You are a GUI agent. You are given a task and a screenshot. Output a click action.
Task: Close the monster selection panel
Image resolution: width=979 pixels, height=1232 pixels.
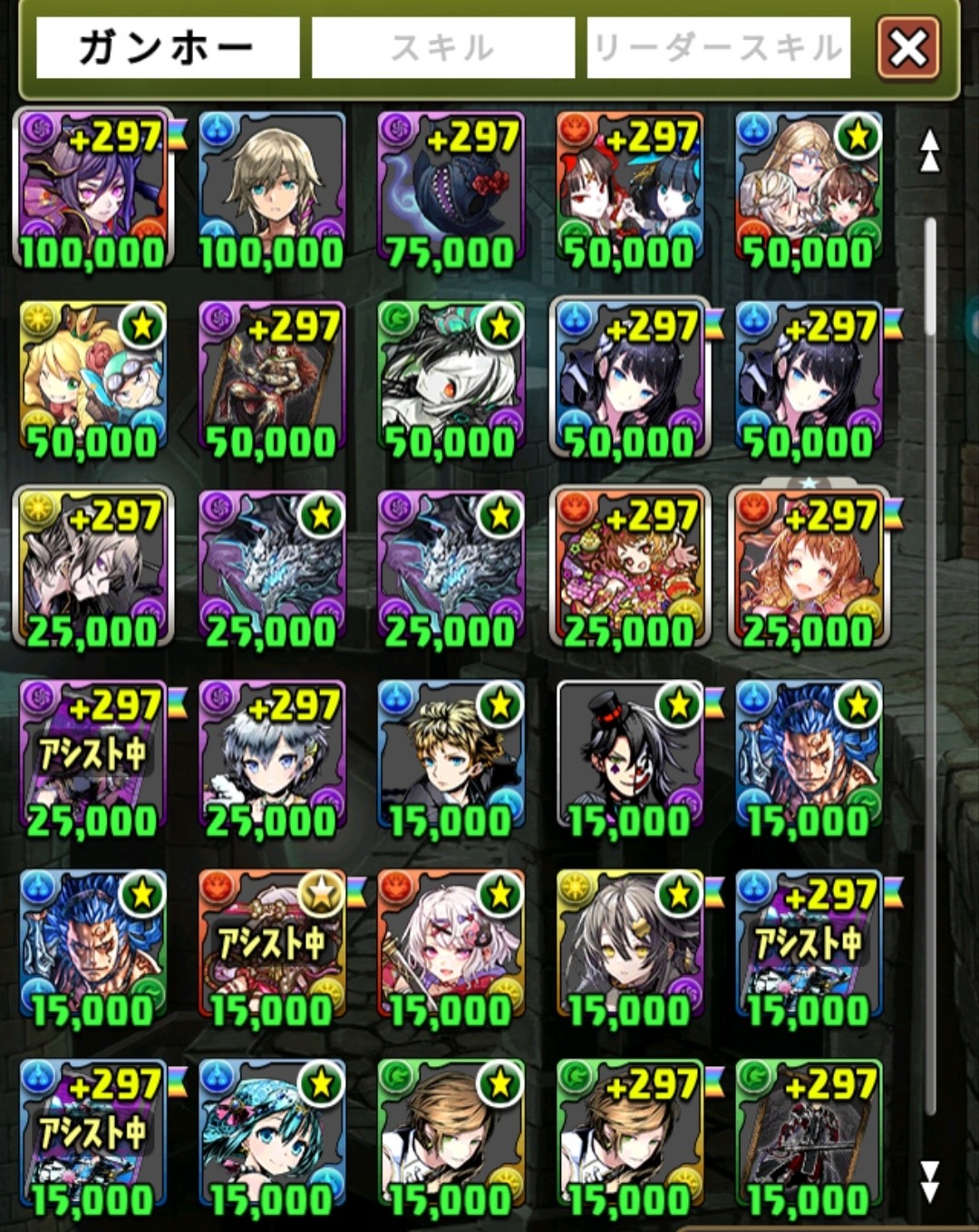click(907, 47)
